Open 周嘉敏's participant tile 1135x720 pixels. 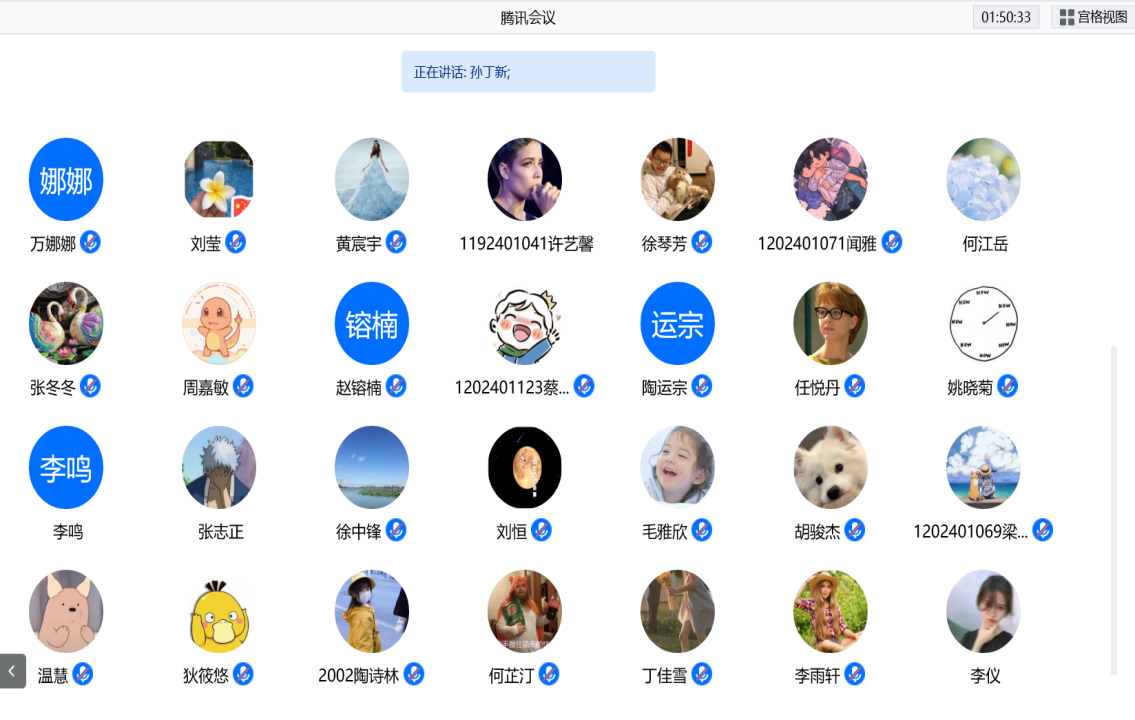[x=219, y=324]
